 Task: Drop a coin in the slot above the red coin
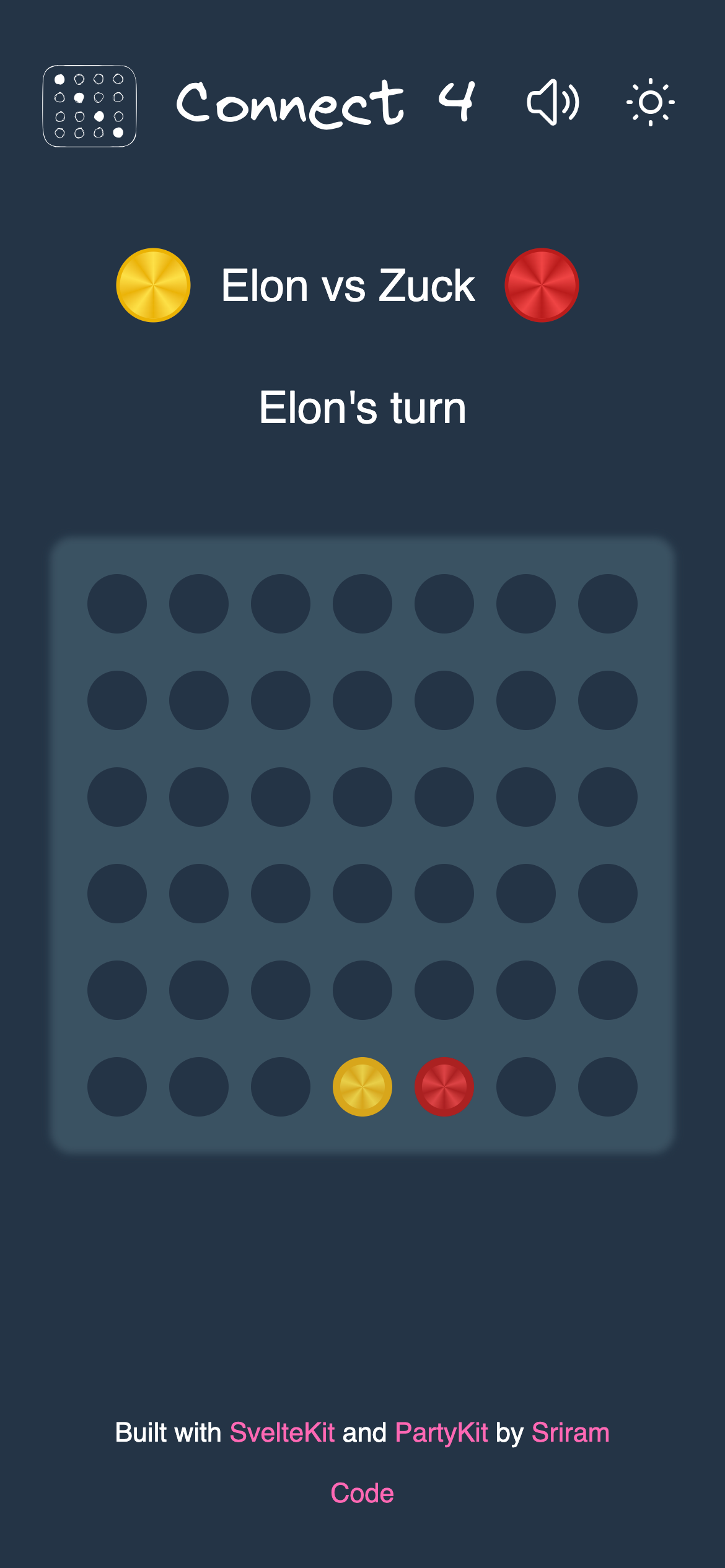(444, 990)
